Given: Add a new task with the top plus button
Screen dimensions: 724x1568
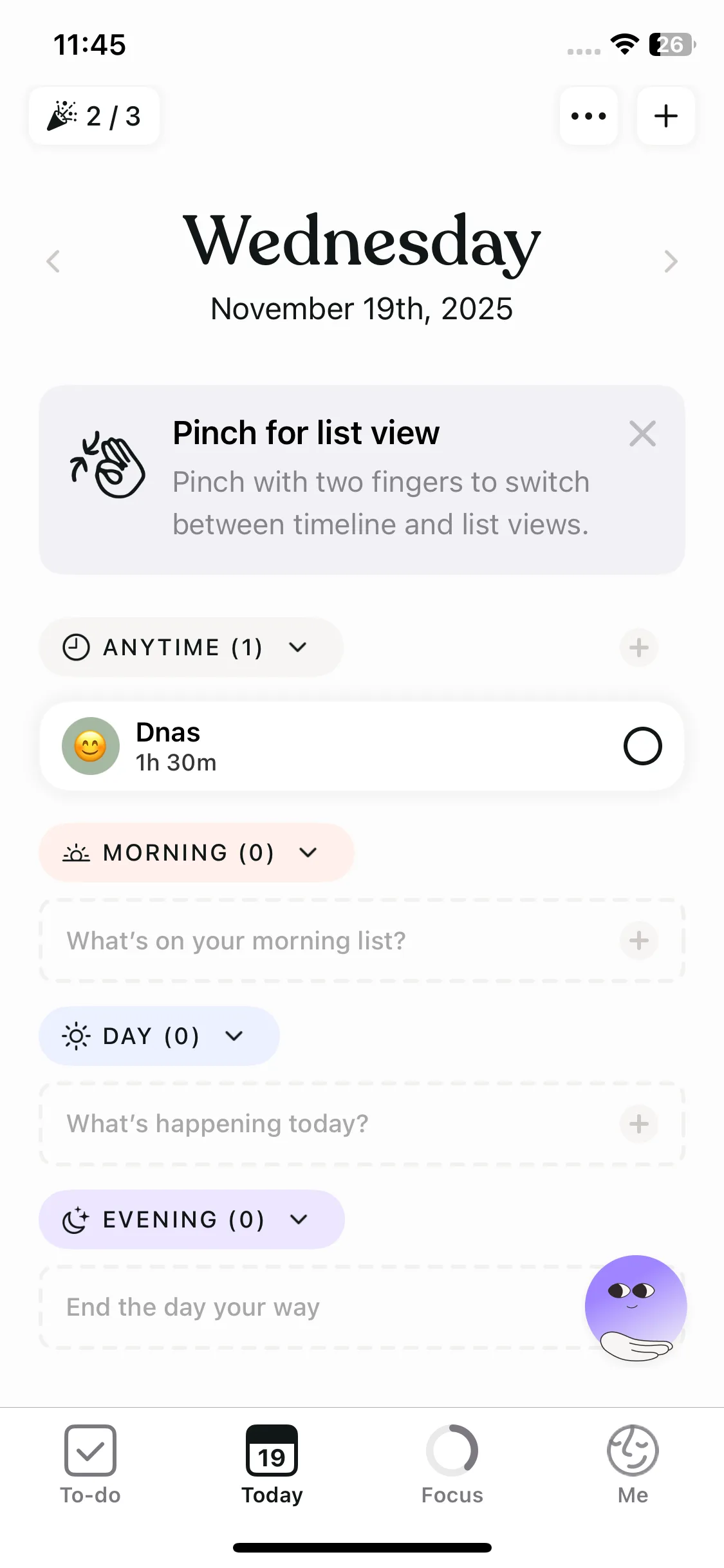Looking at the screenshot, I should click(x=665, y=116).
